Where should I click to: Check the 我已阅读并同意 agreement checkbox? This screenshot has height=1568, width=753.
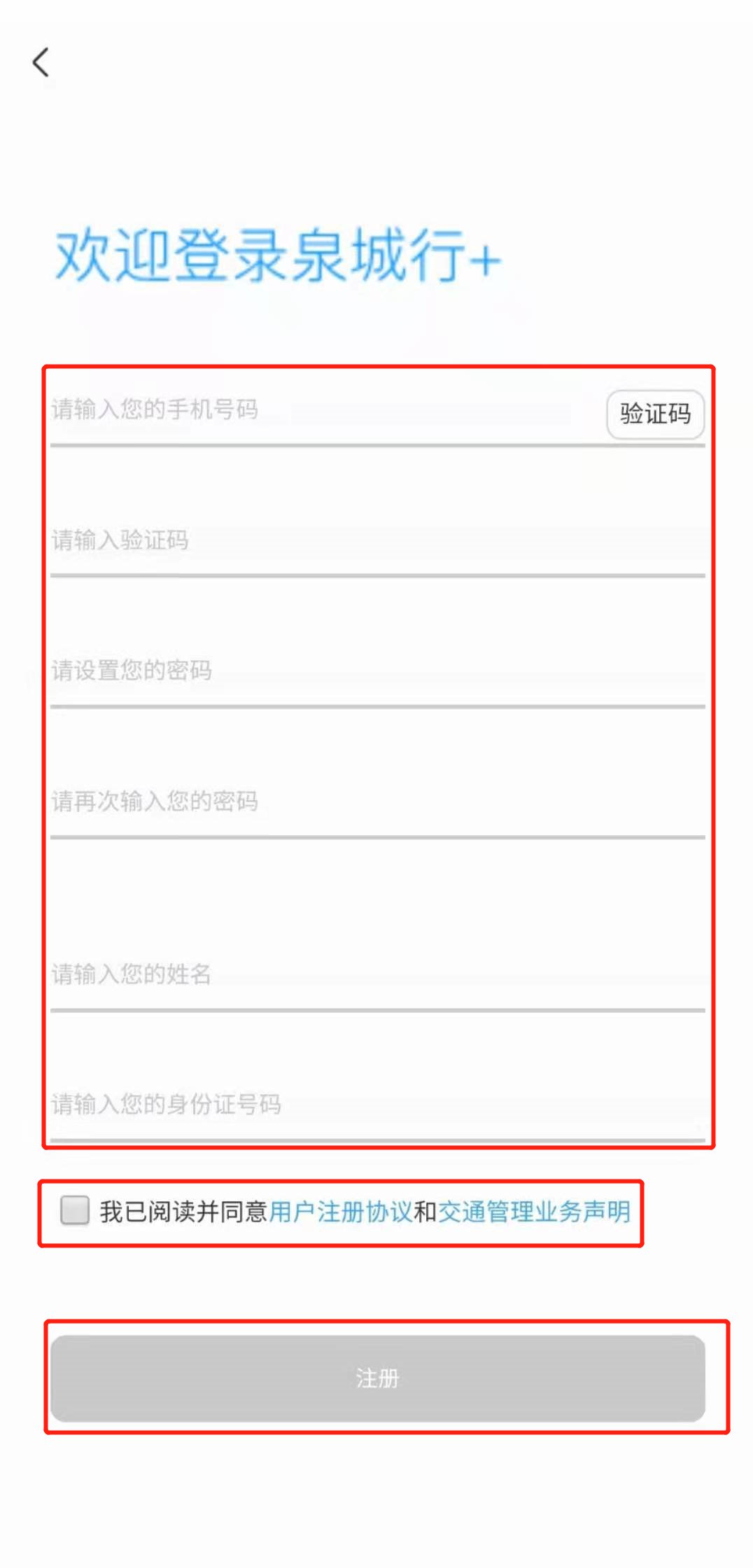click(x=75, y=1210)
